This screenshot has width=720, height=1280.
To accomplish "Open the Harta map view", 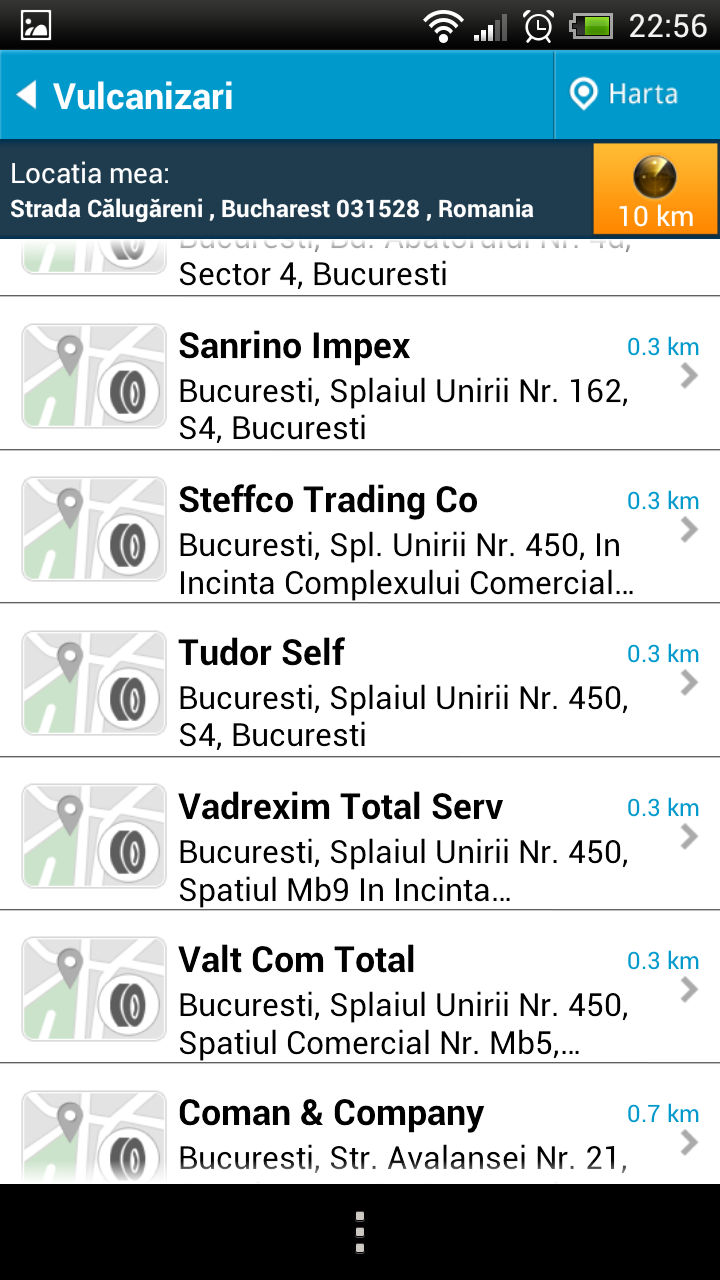I will click(x=638, y=96).
